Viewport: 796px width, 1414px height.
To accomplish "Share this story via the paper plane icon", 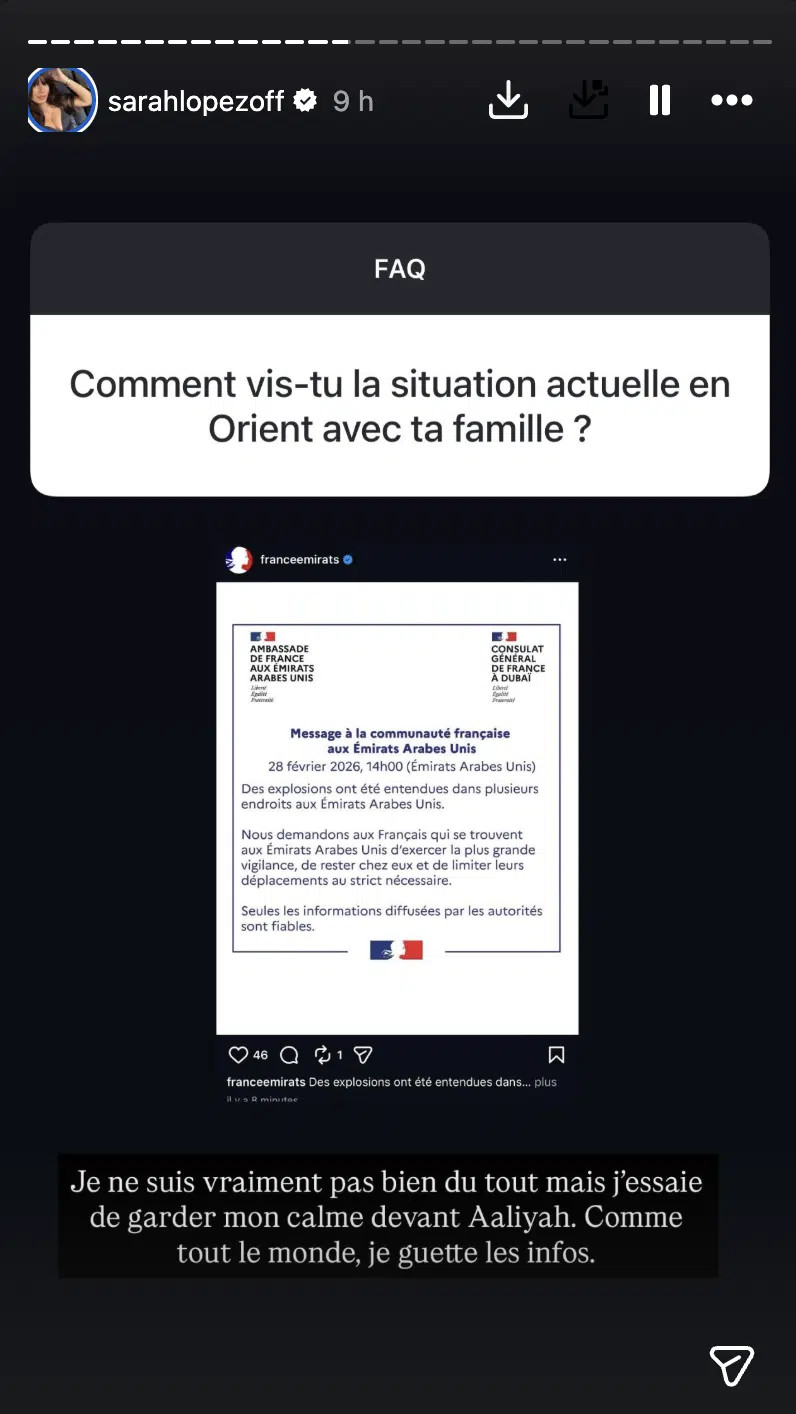I will coord(731,1365).
